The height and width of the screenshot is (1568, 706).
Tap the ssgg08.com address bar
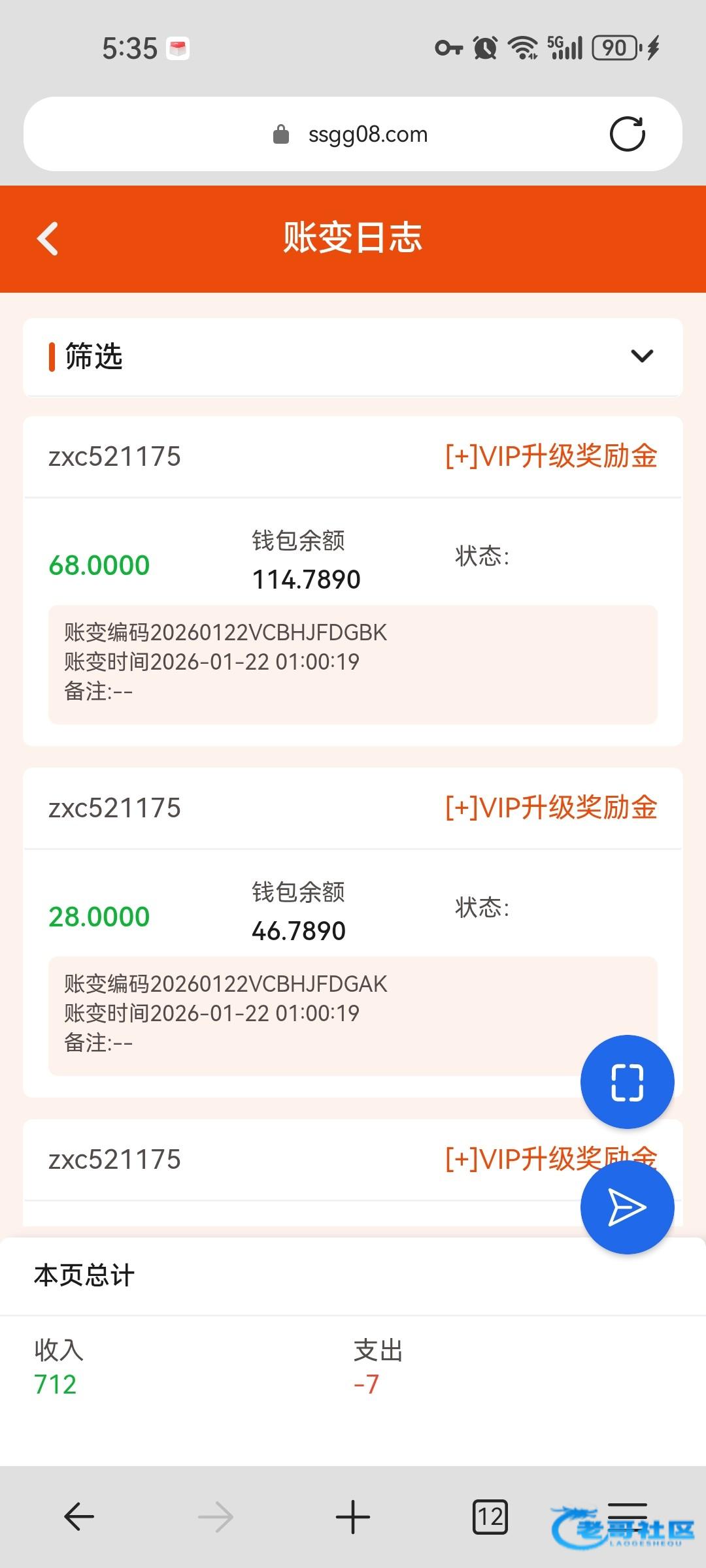353,135
